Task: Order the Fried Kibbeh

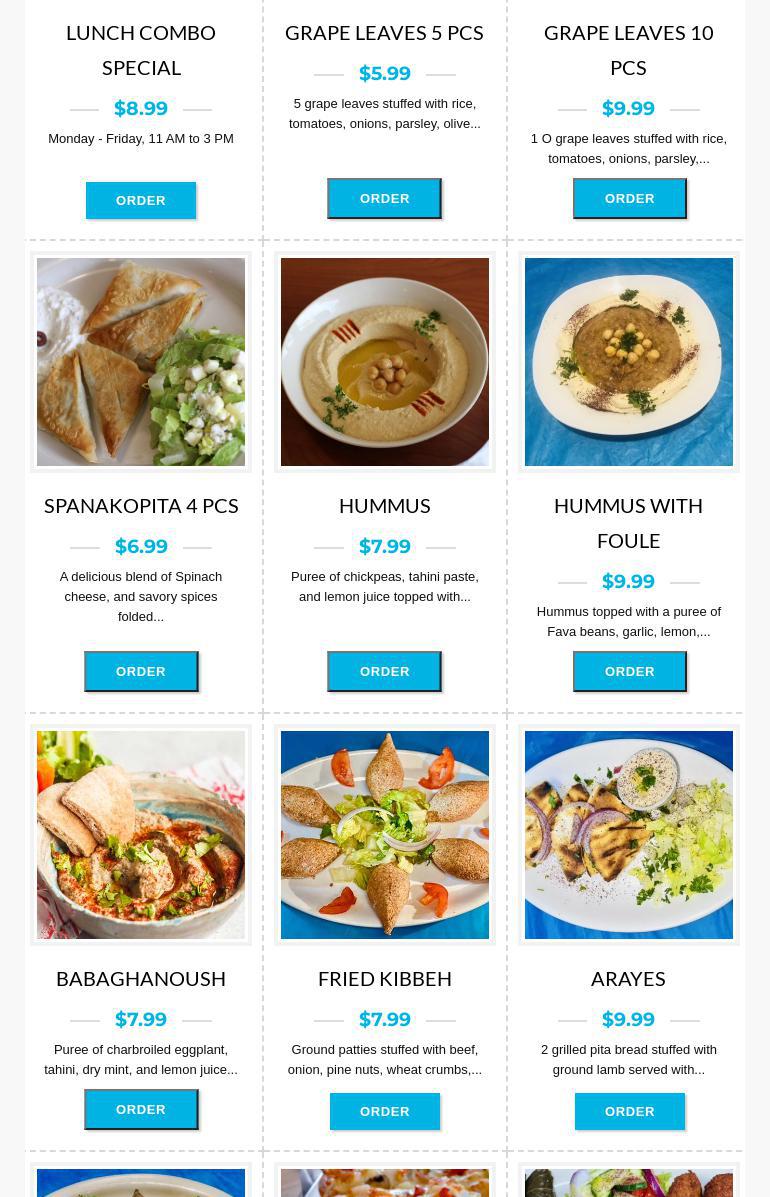Action: click(384, 1112)
